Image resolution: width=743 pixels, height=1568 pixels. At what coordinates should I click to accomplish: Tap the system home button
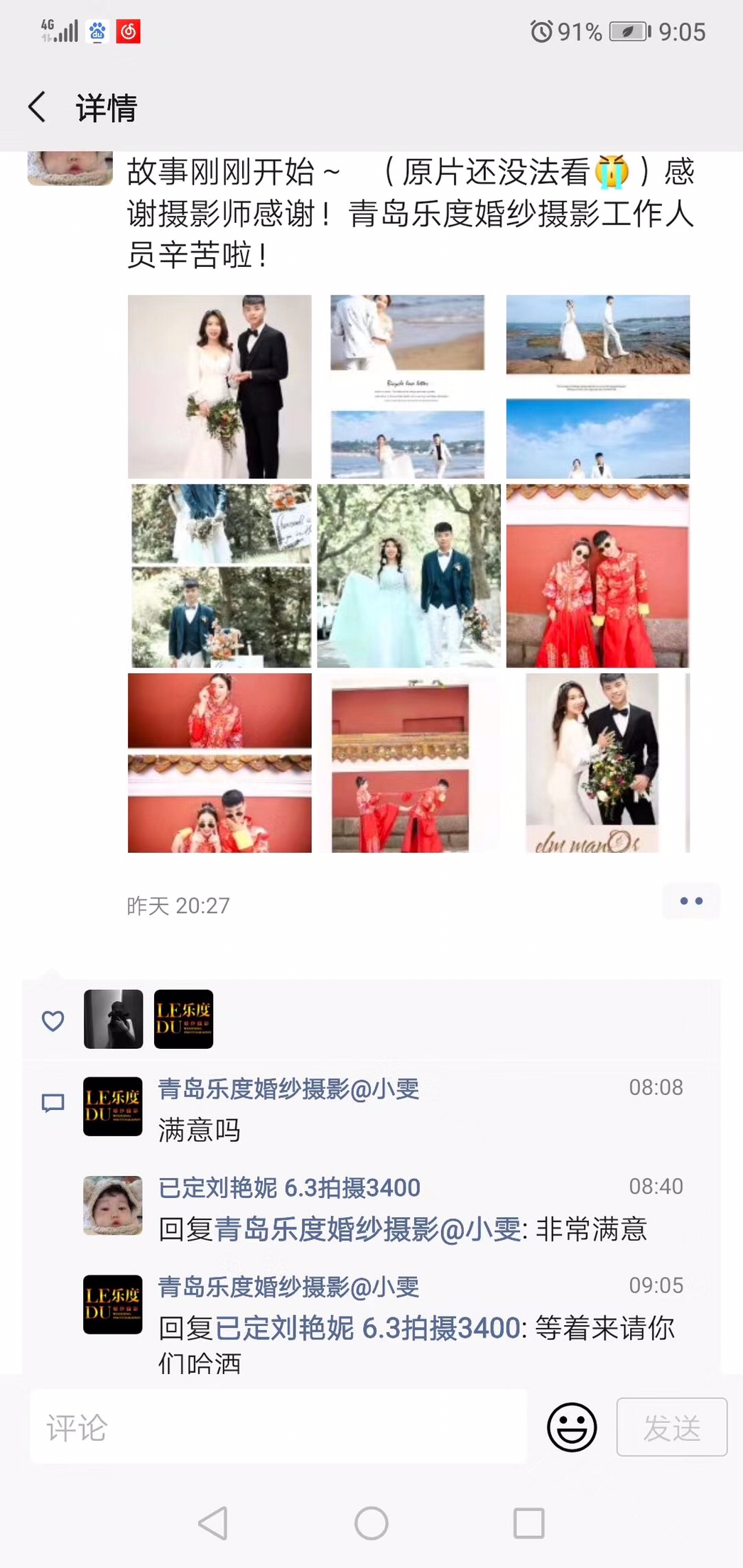tap(371, 1523)
